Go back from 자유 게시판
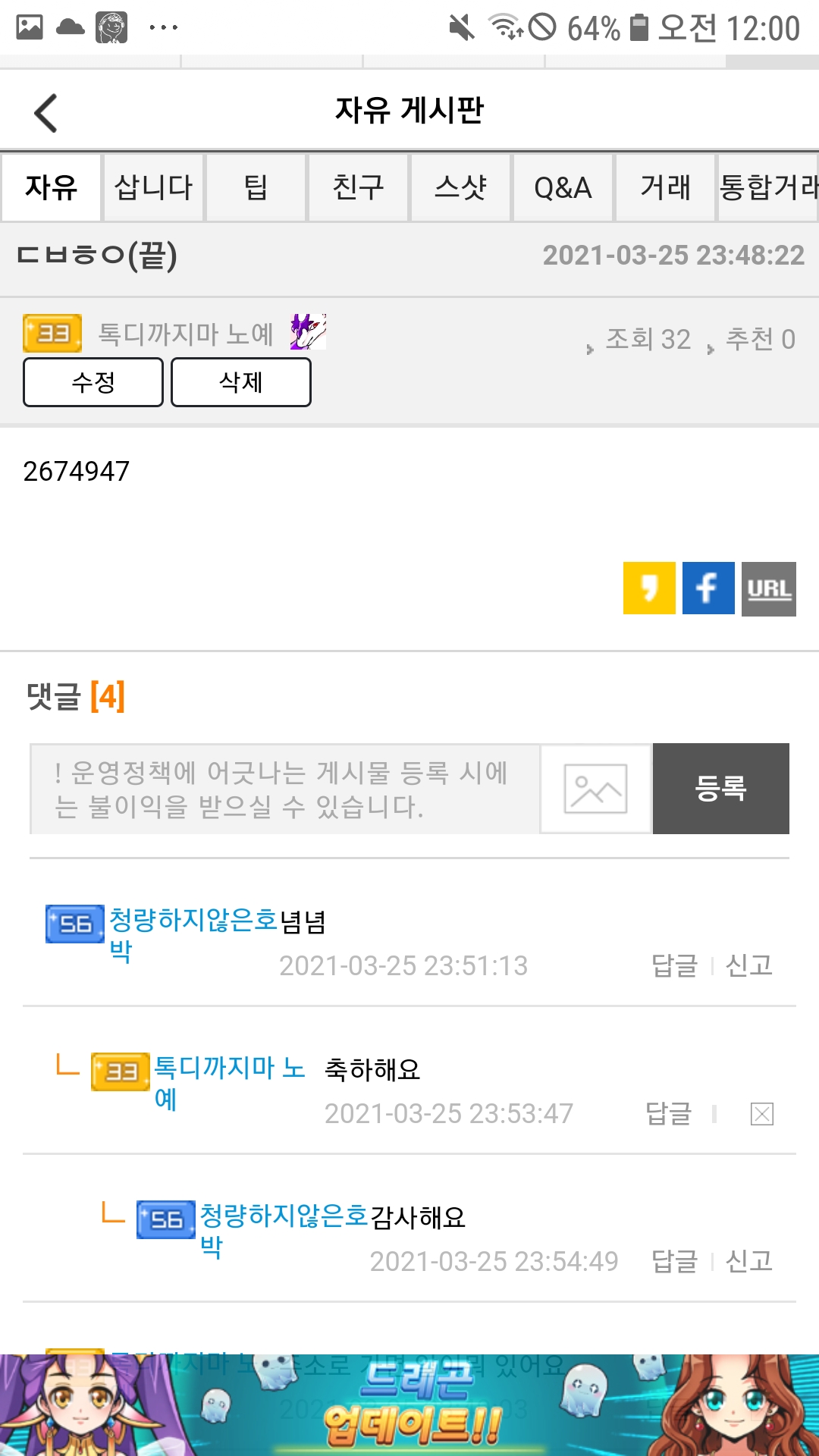 [x=46, y=113]
